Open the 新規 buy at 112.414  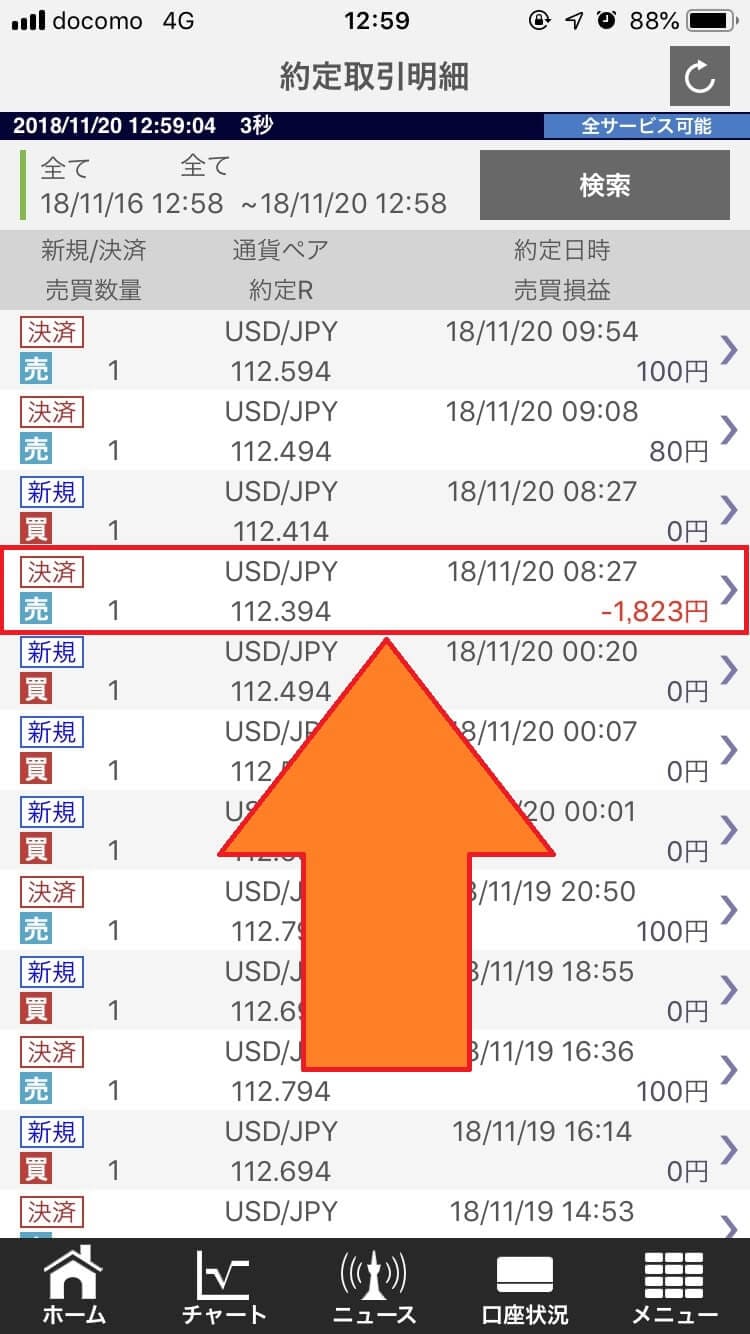point(375,510)
